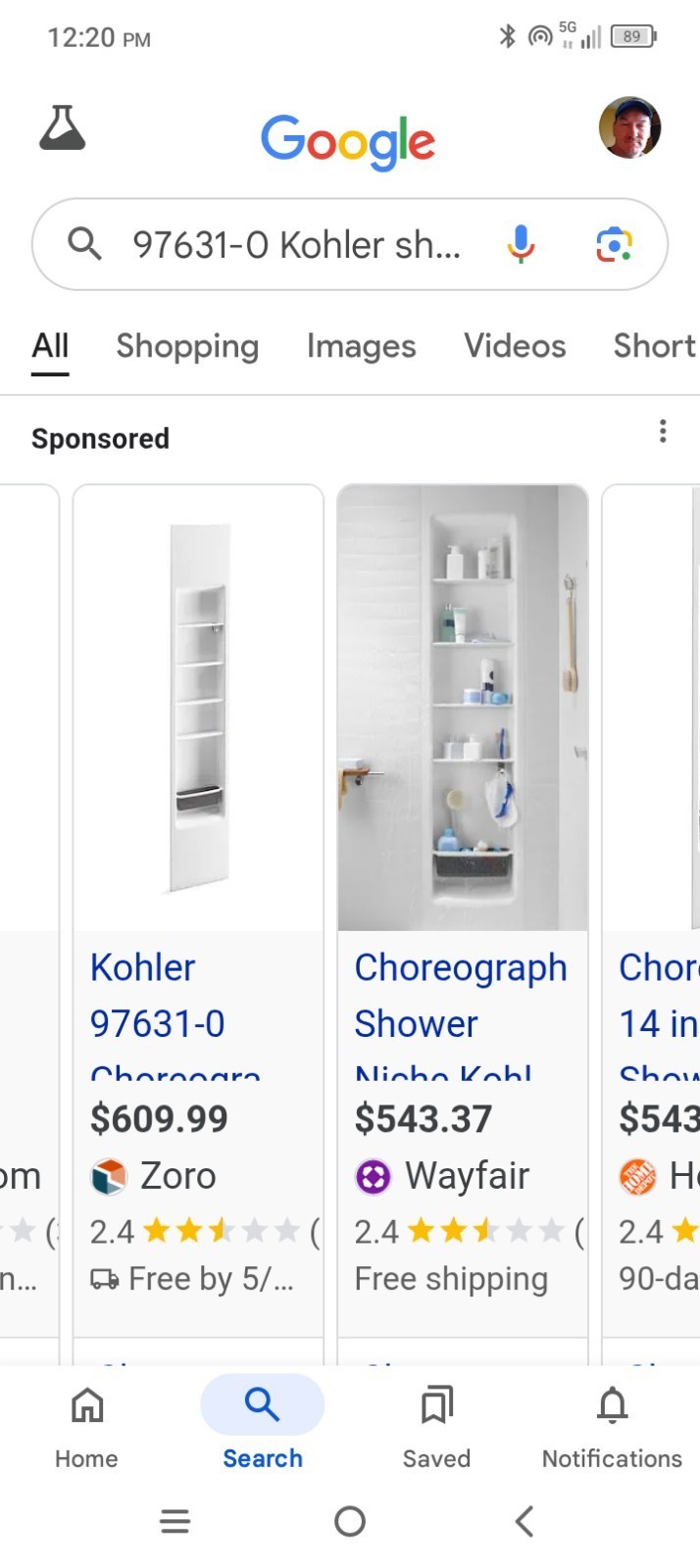Go to the Home tab

pyautogui.click(x=86, y=1427)
